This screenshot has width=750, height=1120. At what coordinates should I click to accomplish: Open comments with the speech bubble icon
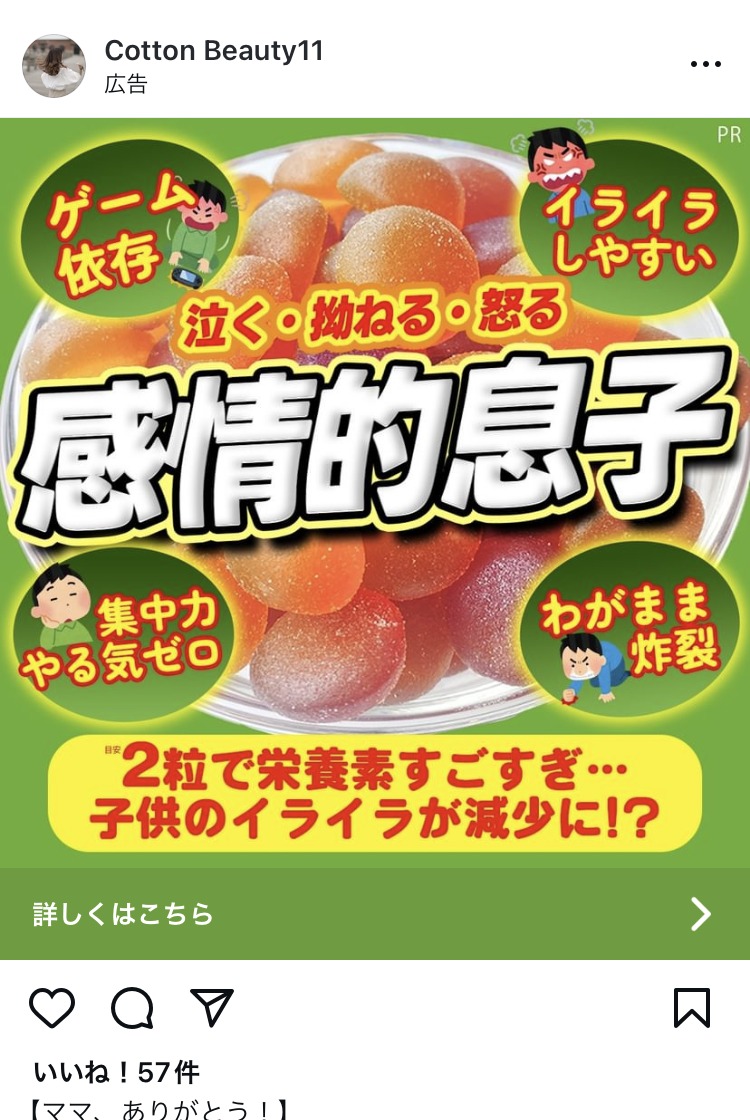[x=132, y=1008]
